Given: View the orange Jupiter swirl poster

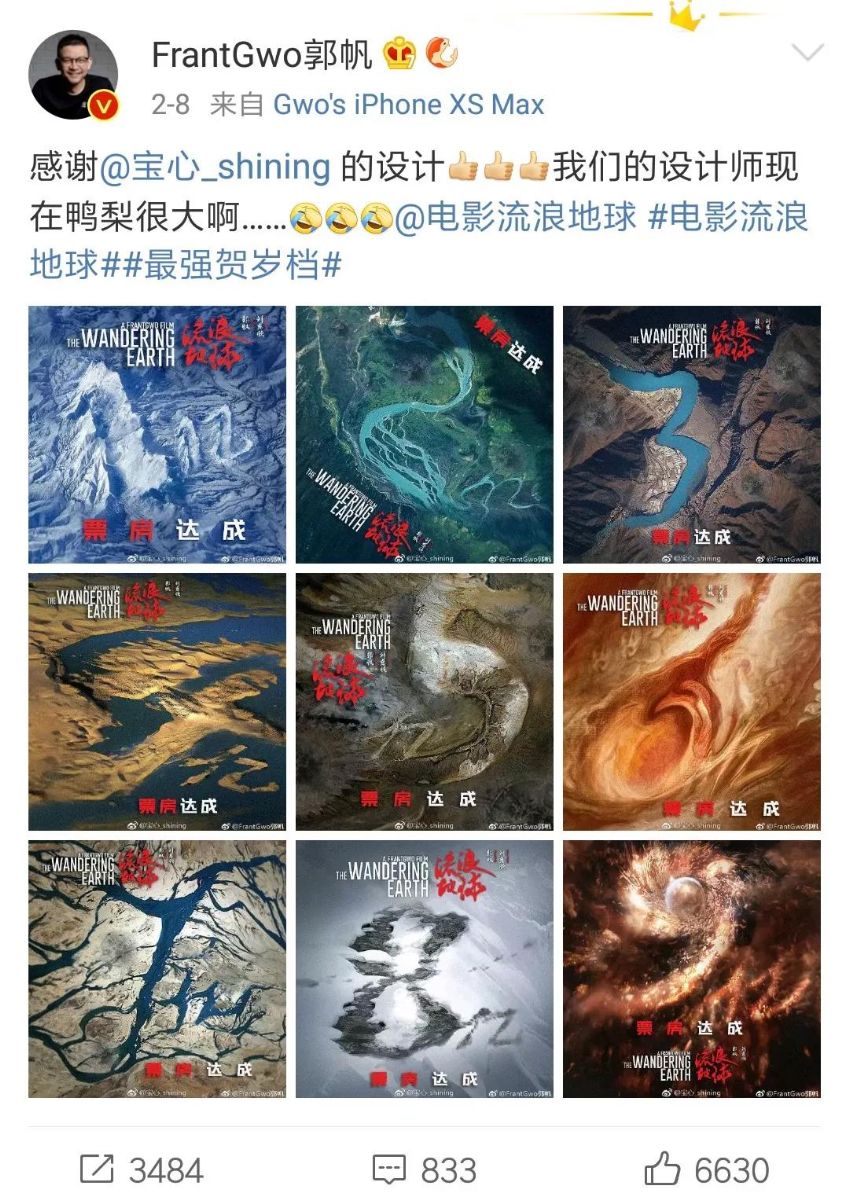Looking at the screenshot, I should point(691,701).
